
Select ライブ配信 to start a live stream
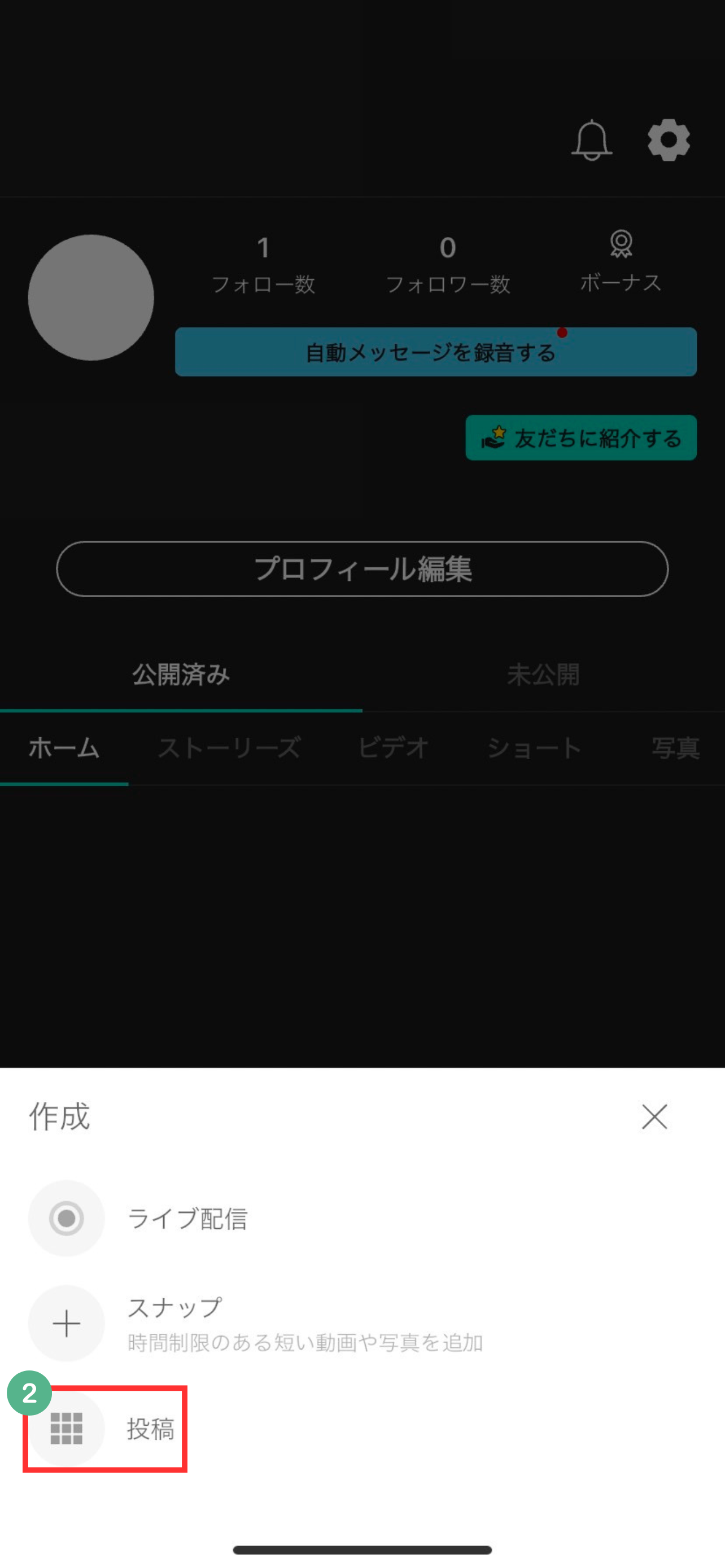186,1219
